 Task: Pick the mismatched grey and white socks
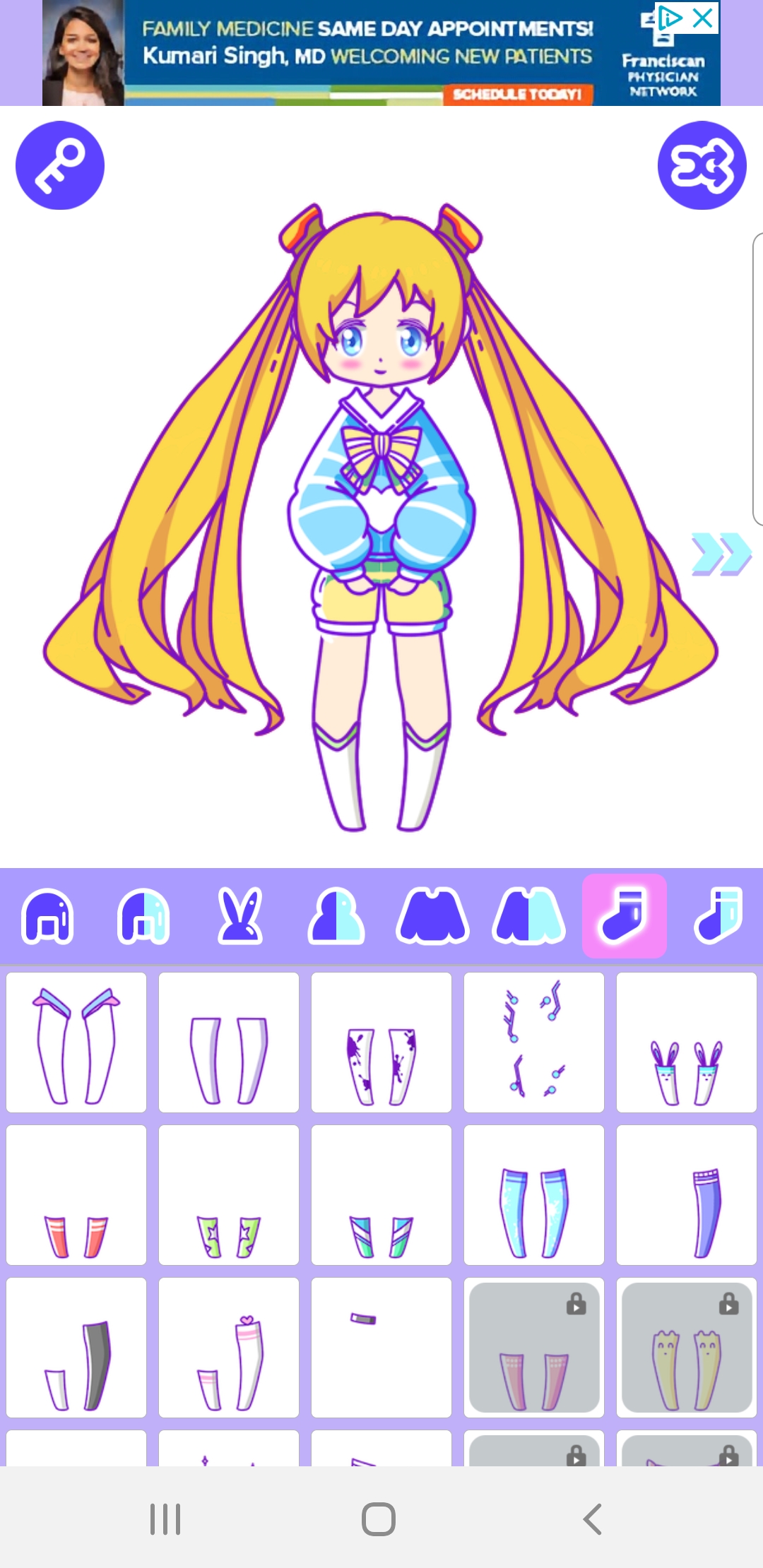[x=76, y=1348]
